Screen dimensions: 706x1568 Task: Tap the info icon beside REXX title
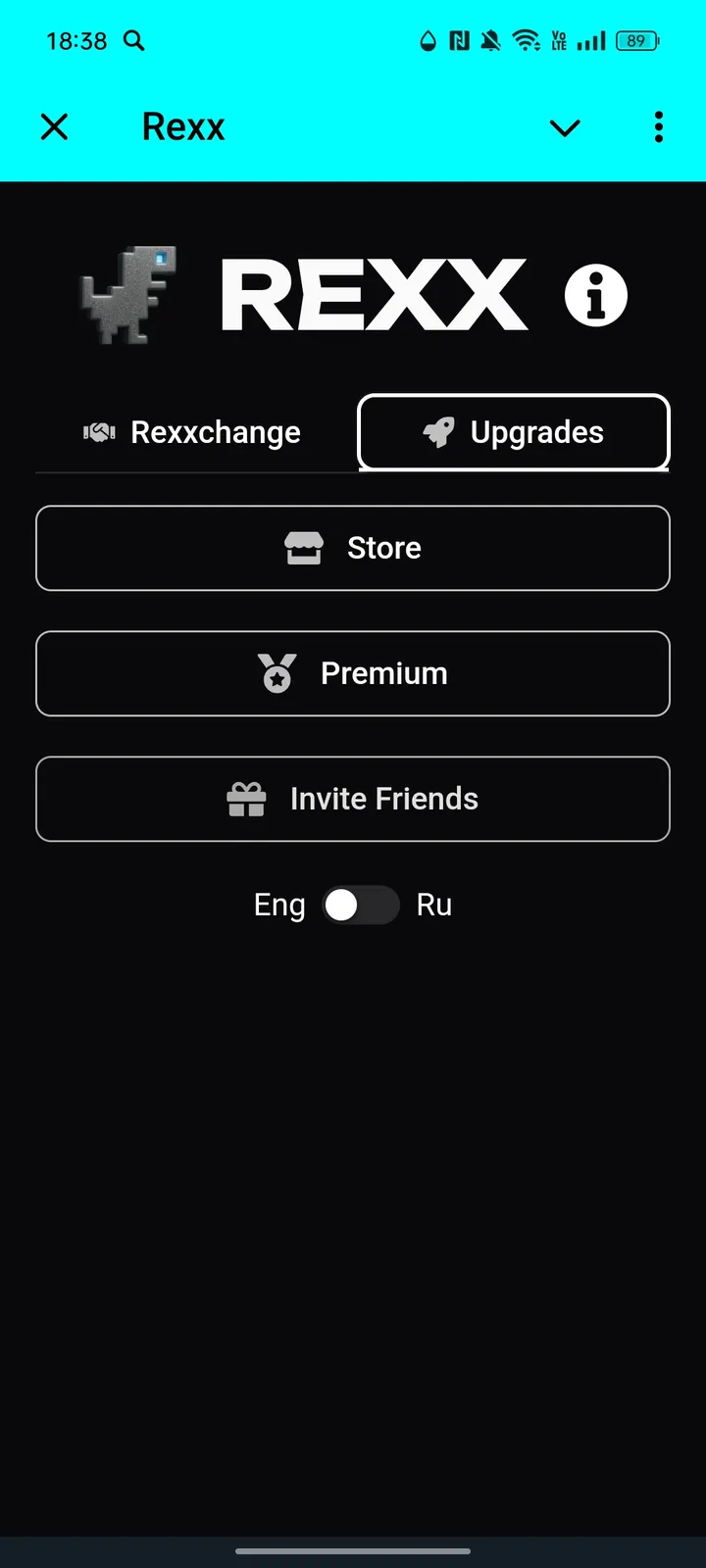pyautogui.click(x=594, y=295)
